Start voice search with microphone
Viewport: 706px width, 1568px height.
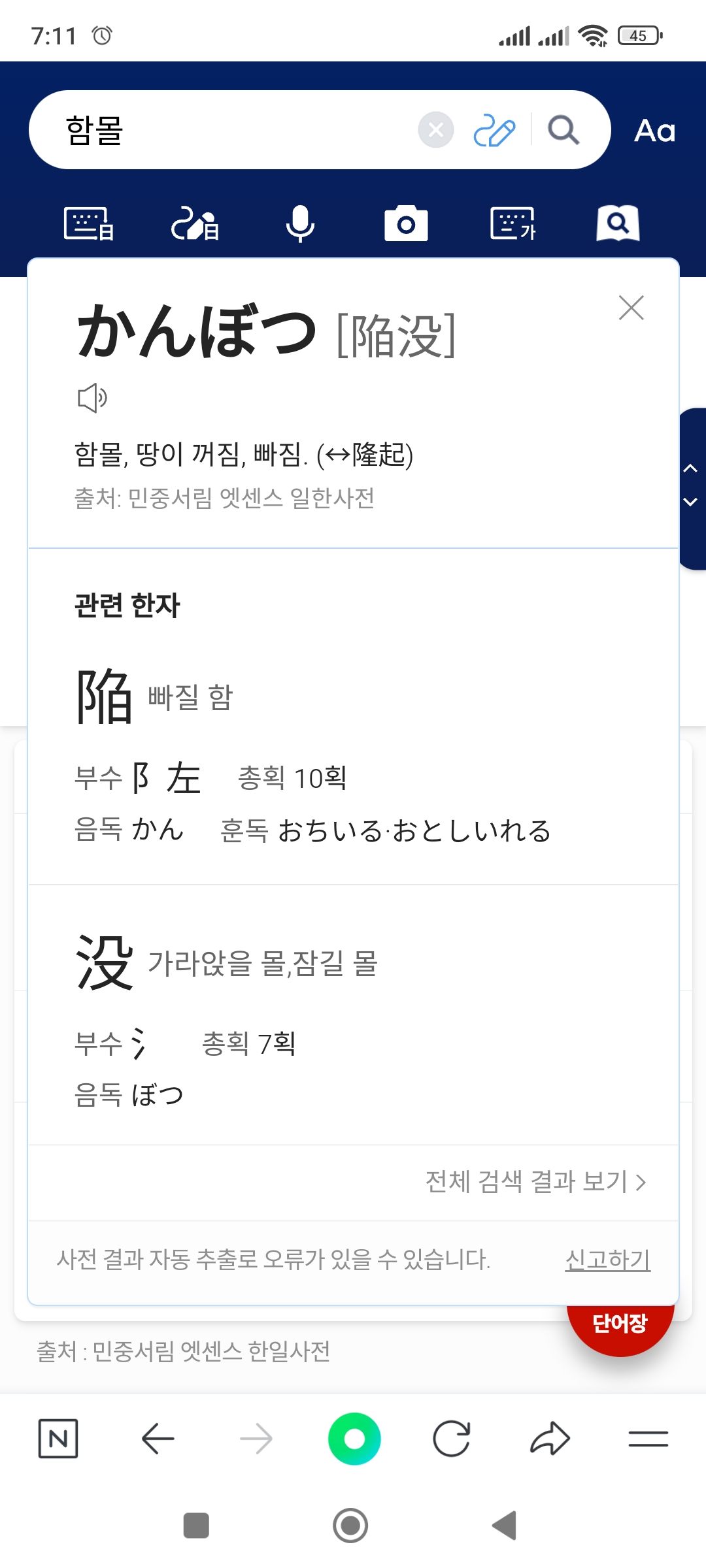(300, 224)
